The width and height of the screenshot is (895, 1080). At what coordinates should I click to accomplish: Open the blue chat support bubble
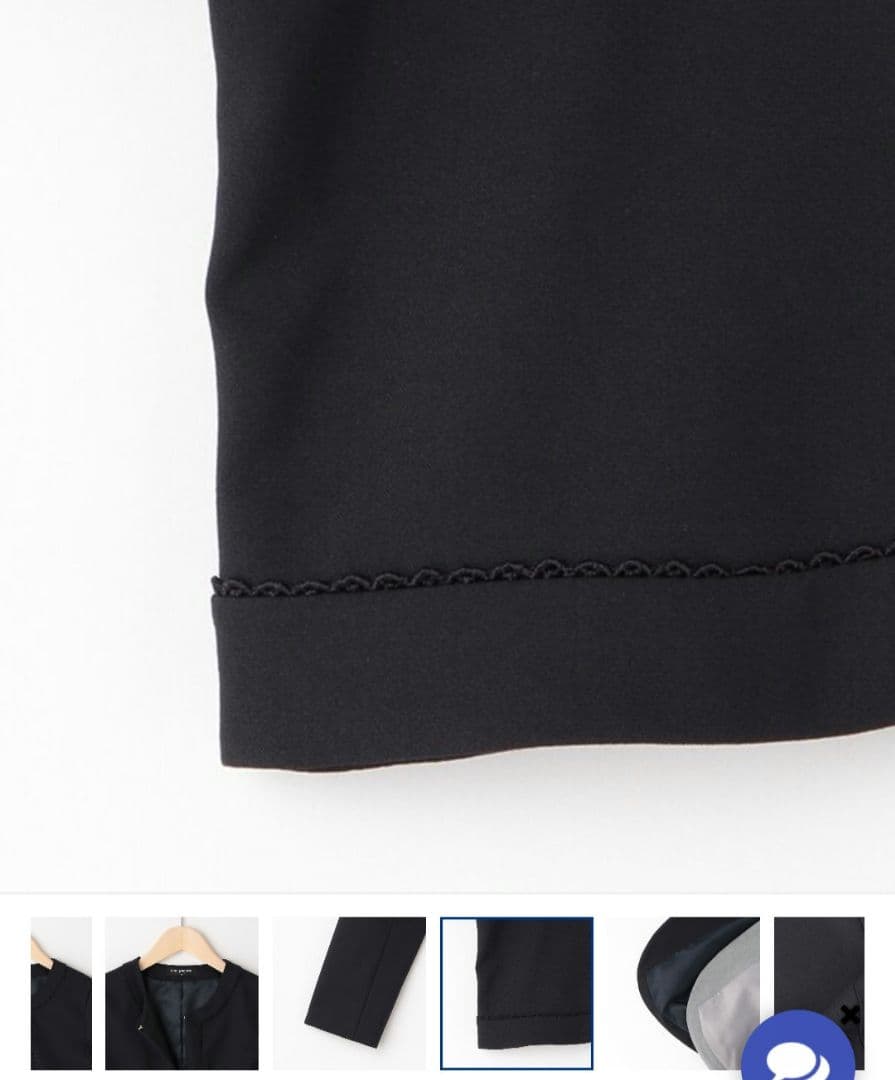coord(798,1052)
